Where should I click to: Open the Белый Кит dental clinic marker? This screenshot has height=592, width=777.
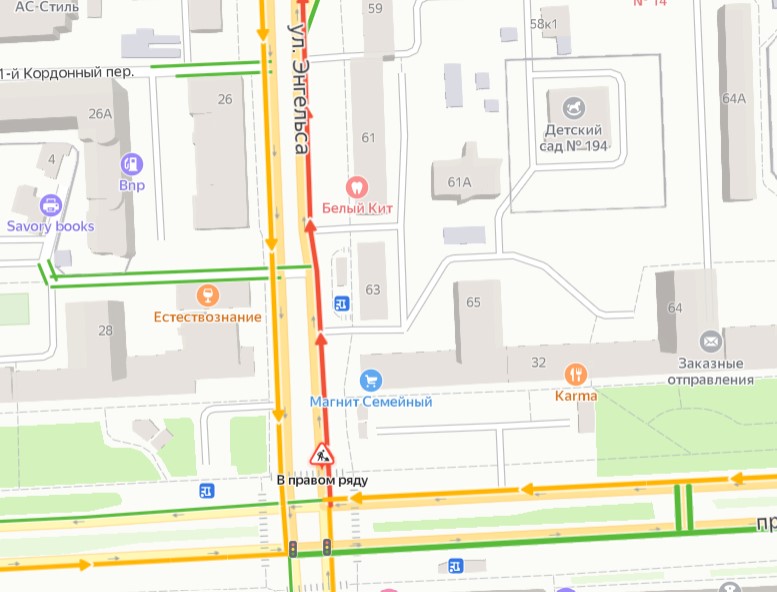coord(355,187)
